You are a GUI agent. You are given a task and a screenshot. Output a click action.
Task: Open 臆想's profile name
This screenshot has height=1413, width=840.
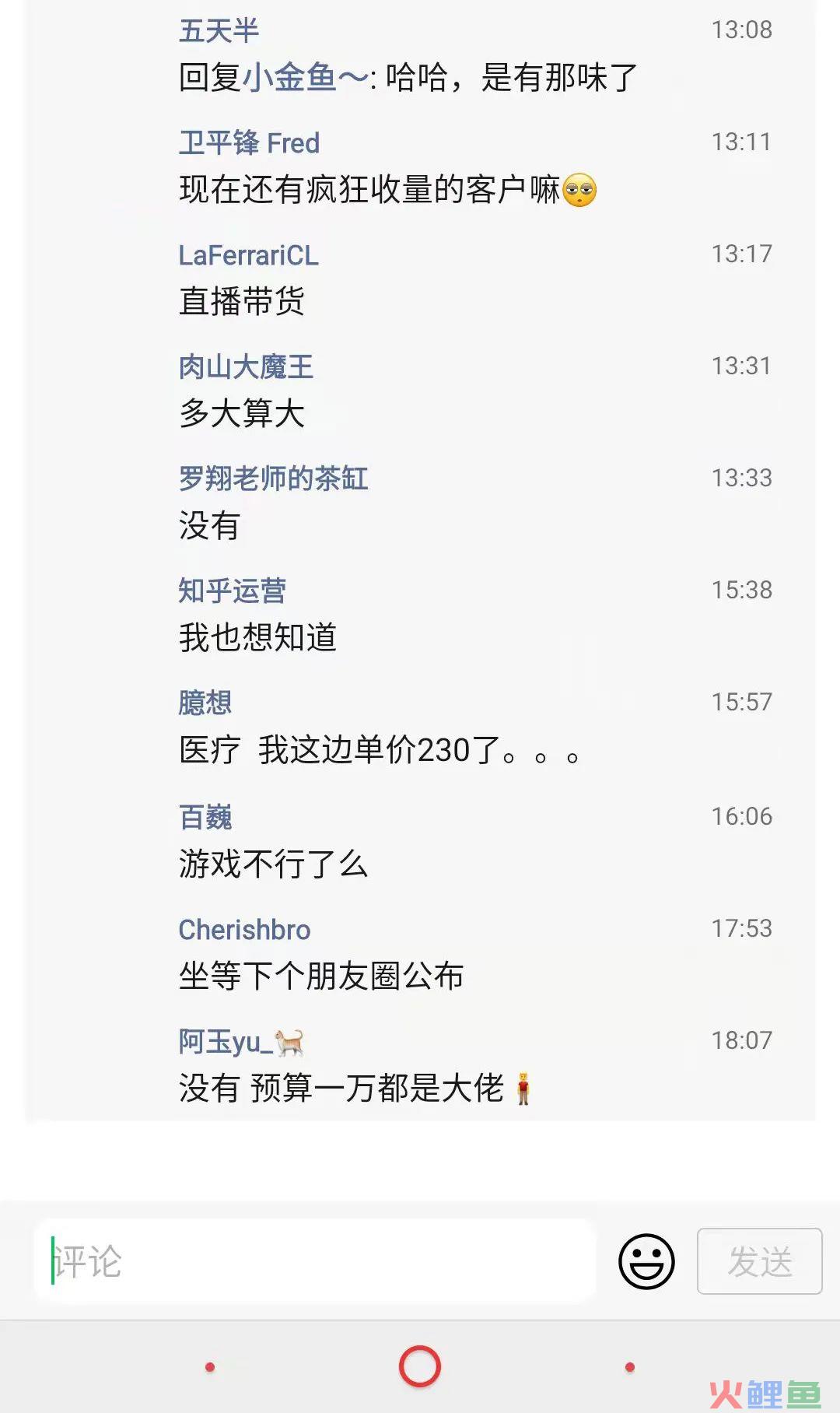[205, 703]
